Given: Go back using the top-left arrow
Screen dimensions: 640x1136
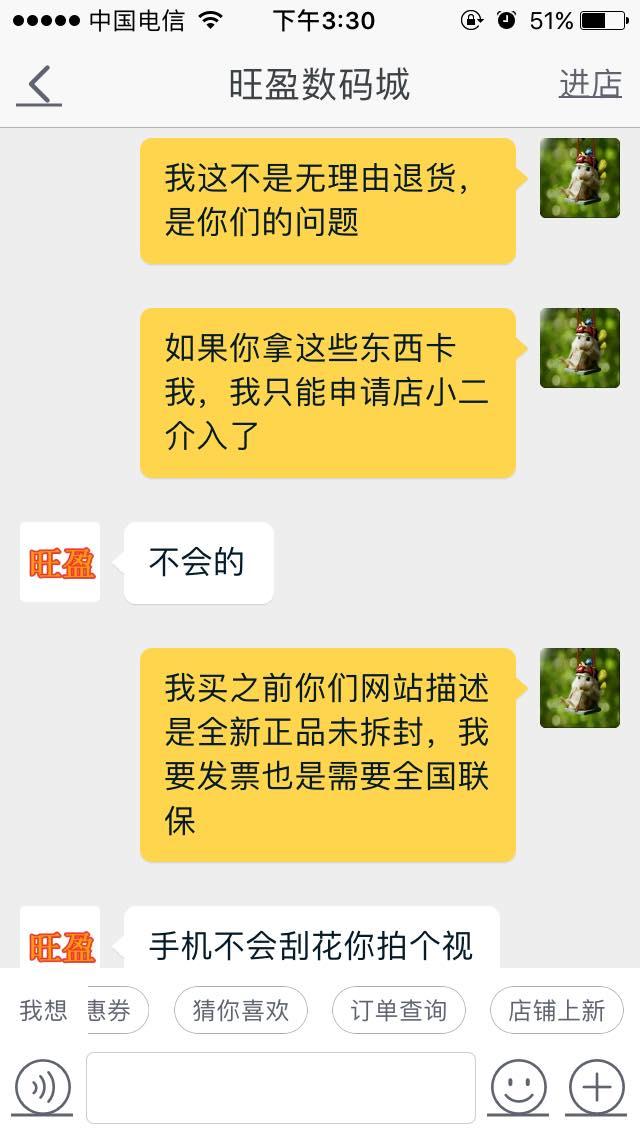Looking at the screenshot, I should (x=39, y=85).
